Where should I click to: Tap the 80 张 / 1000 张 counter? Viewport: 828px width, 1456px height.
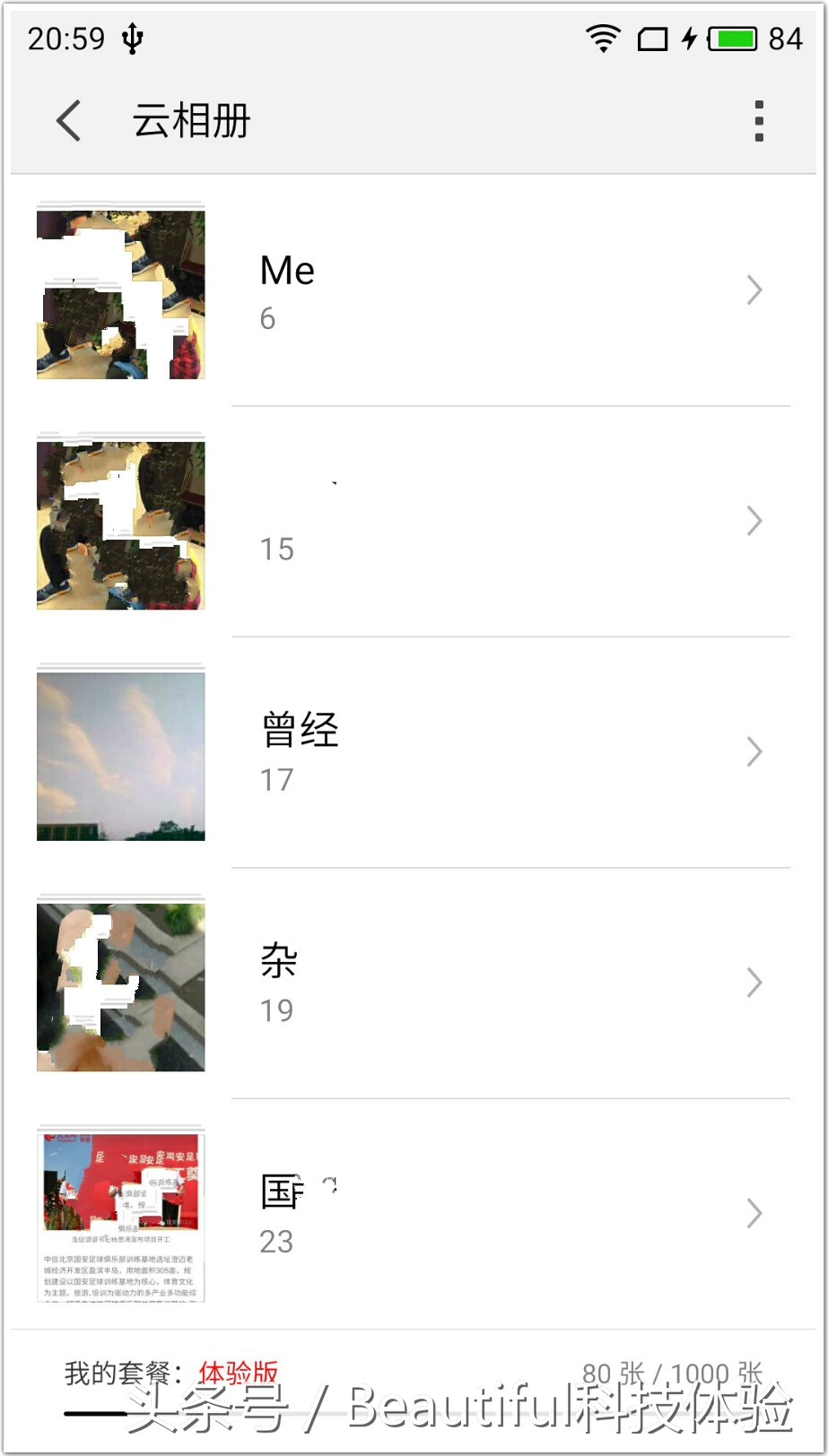[x=671, y=1374]
